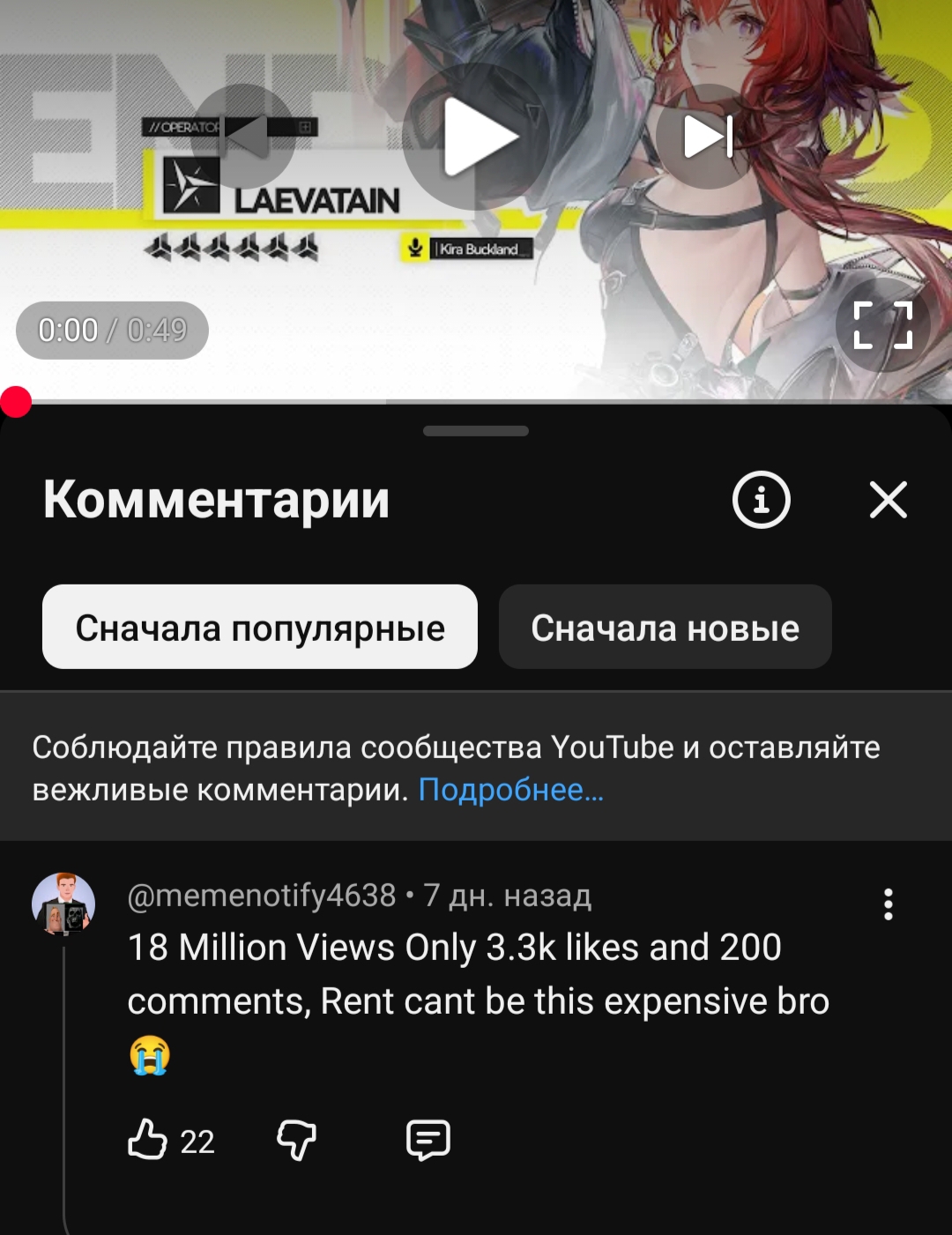Image resolution: width=952 pixels, height=1235 pixels.
Task: Like memenotify4638's comment
Action: [148, 1139]
